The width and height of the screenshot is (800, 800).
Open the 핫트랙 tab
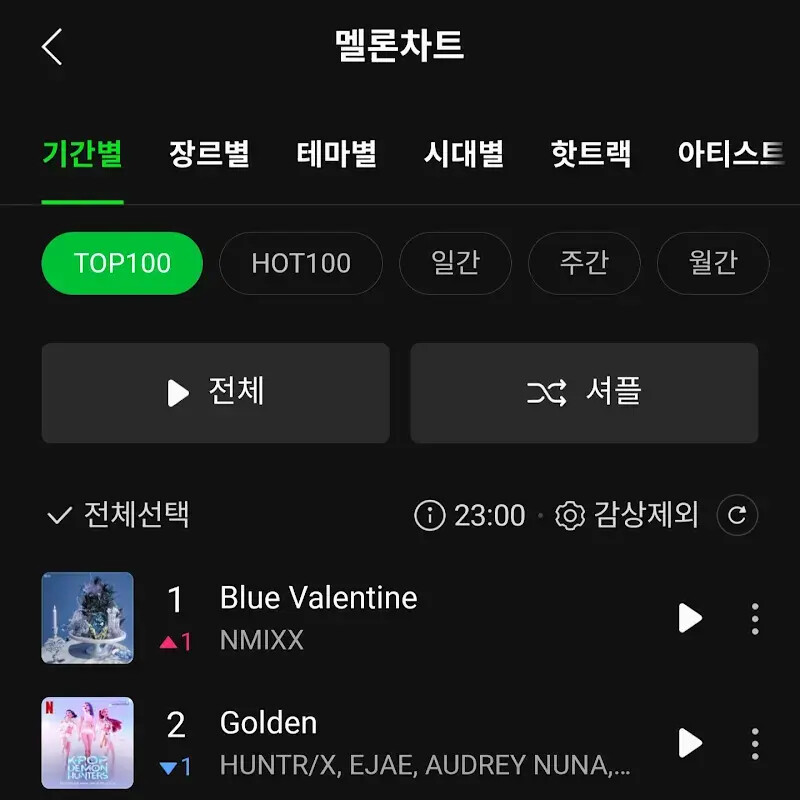coord(591,154)
